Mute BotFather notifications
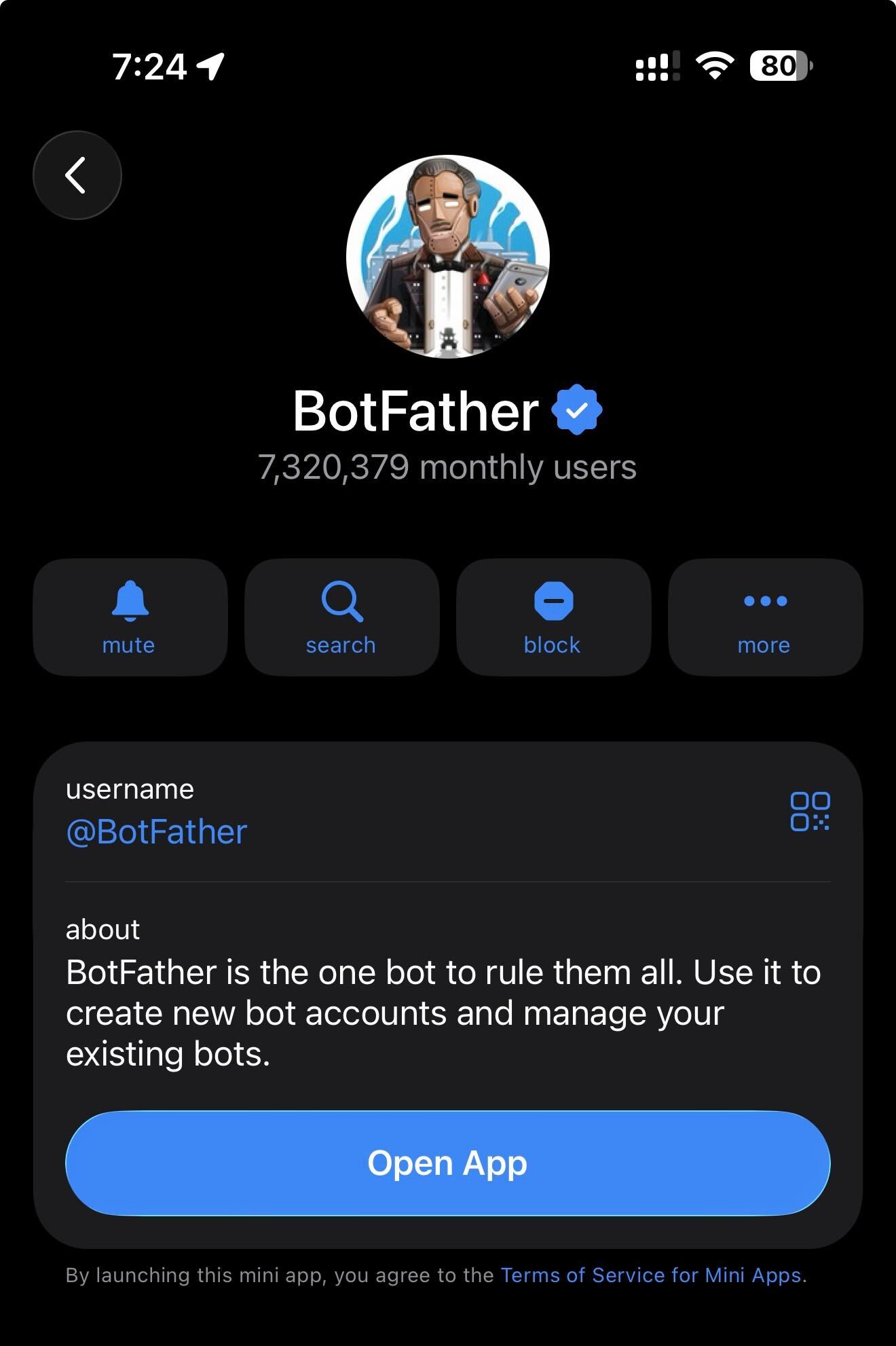The height and width of the screenshot is (1346, 896). (x=129, y=617)
